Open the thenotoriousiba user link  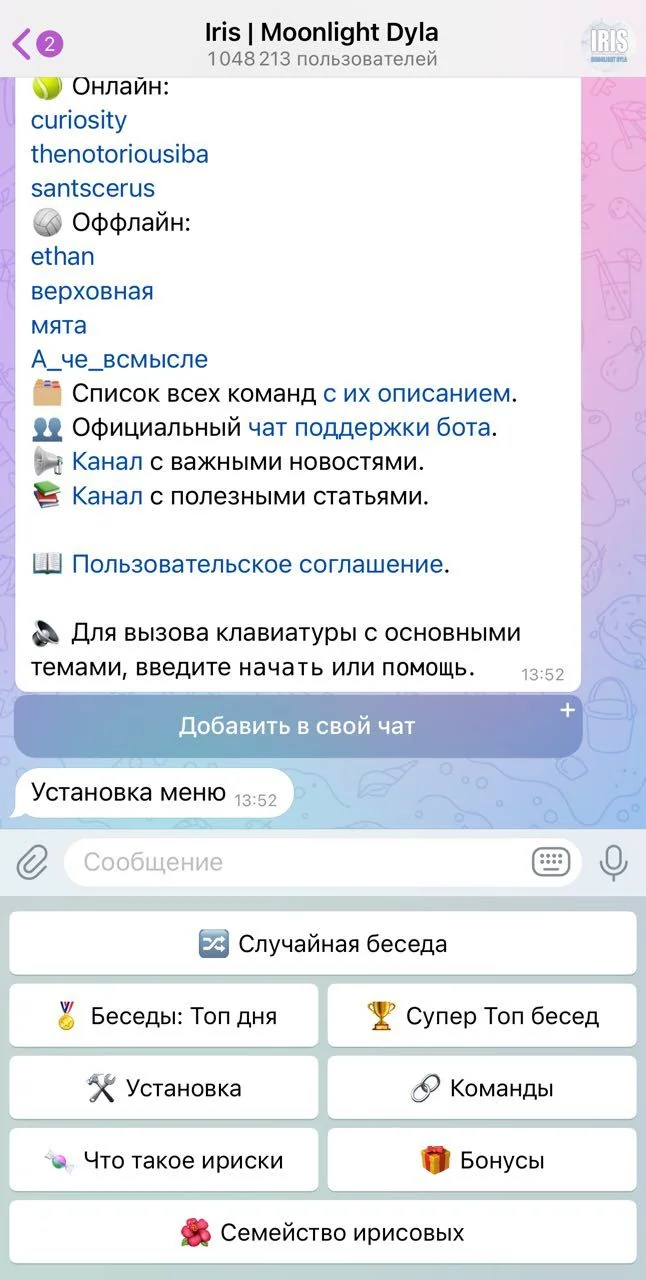tap(120, 154)
